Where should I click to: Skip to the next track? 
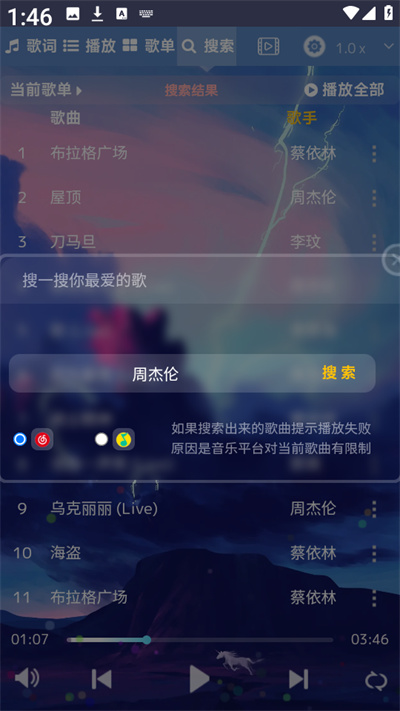(298, 679)
